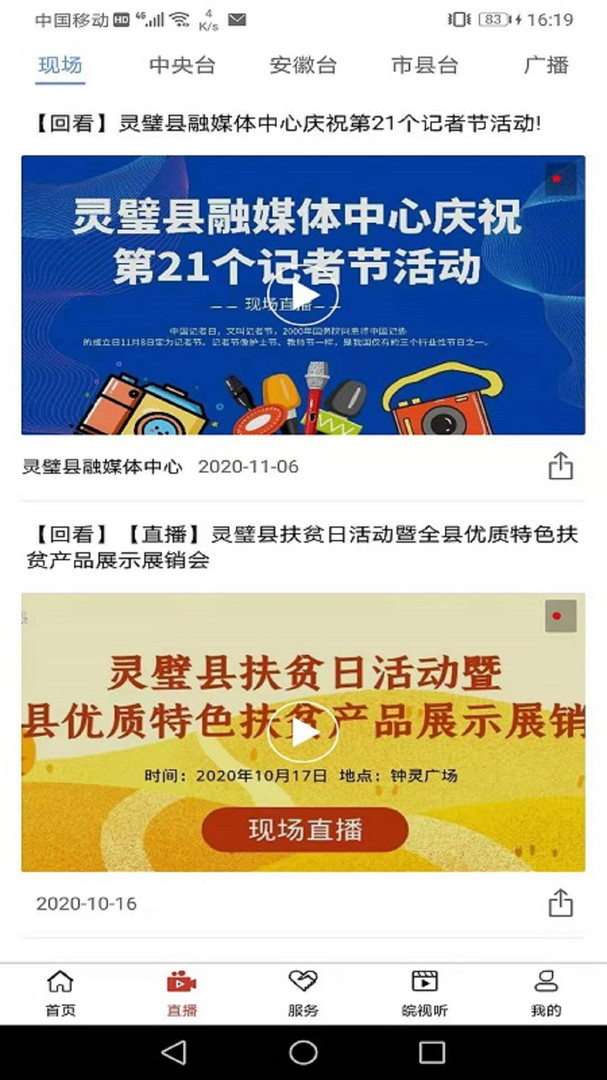607x1080 pixels.
Task: Play the 记者节活动 replay video
Action: [x=303, y=296]
